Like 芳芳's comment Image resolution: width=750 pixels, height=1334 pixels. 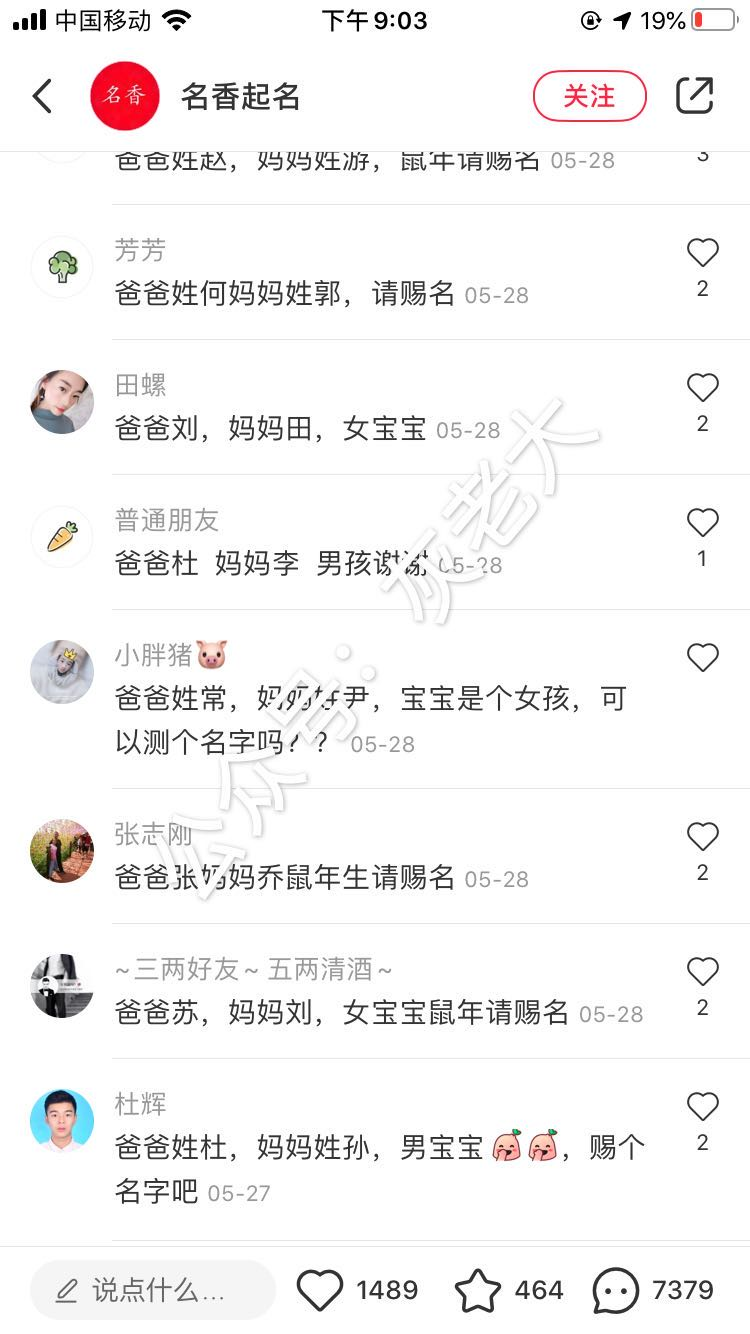click(x=703, y=253)
